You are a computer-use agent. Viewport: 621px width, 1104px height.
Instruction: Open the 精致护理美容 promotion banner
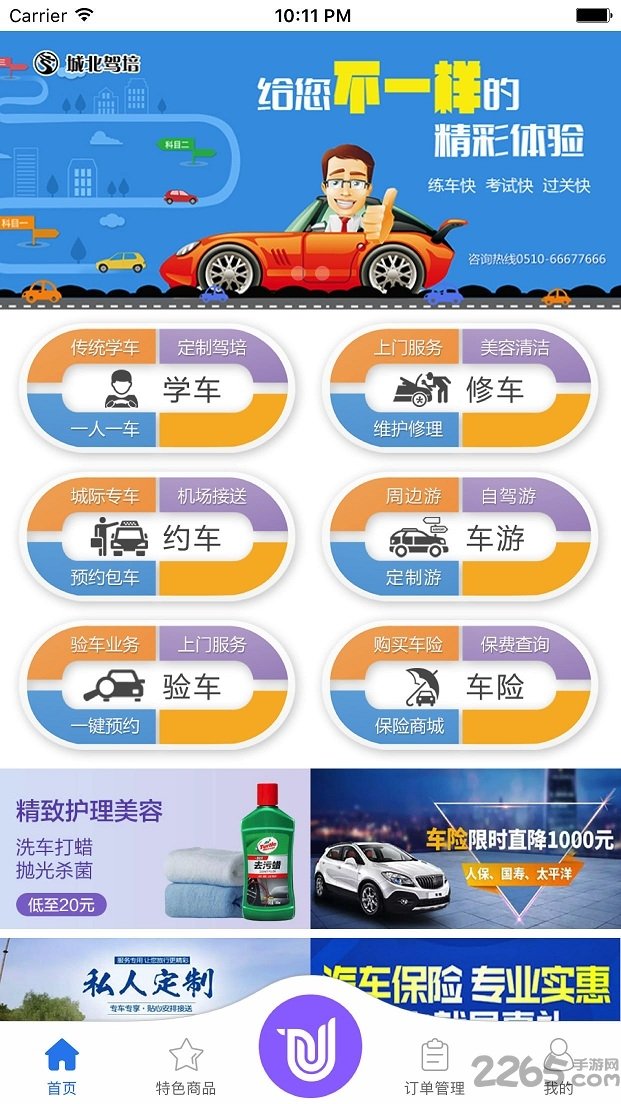(155, 848)
